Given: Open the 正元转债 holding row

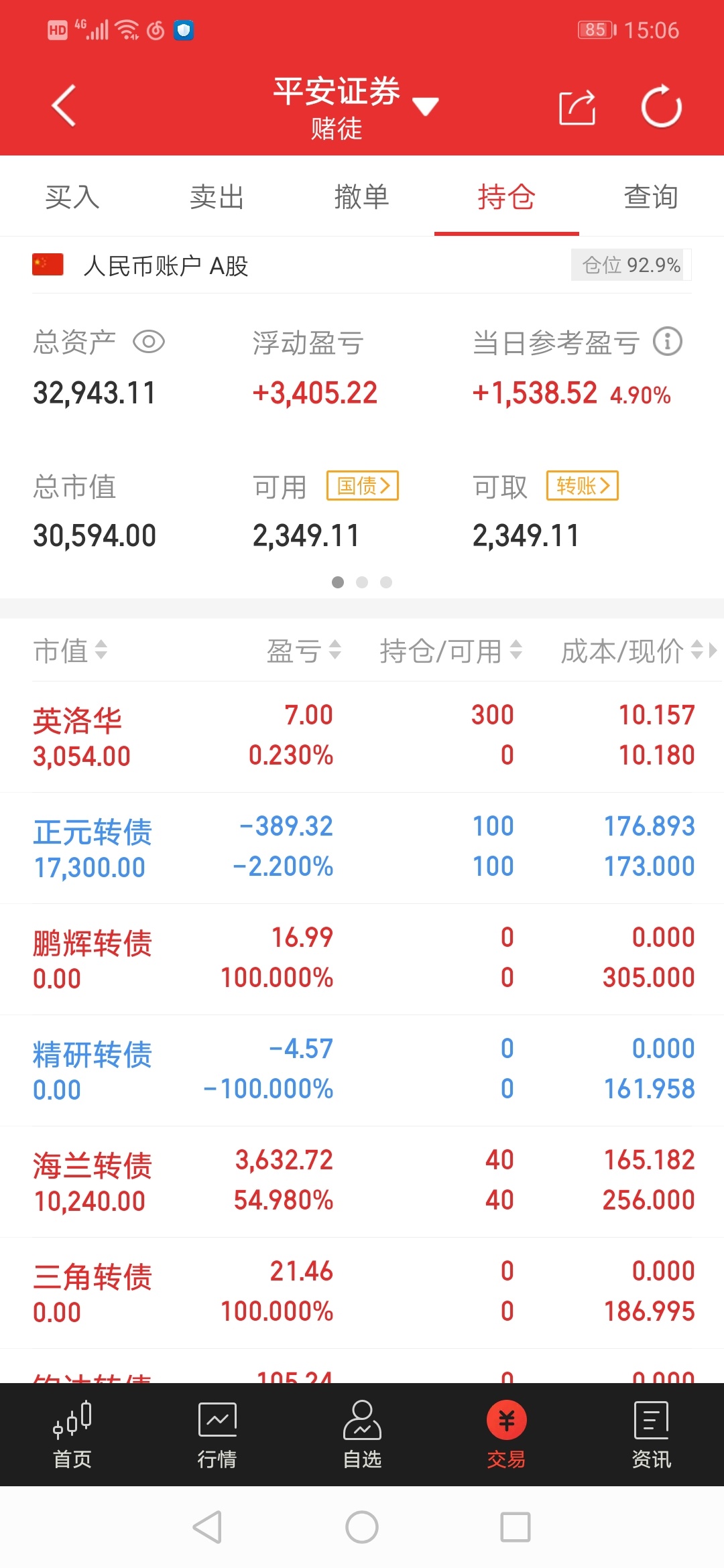Looking at the screenshot, I should click(x=362, y=848).
